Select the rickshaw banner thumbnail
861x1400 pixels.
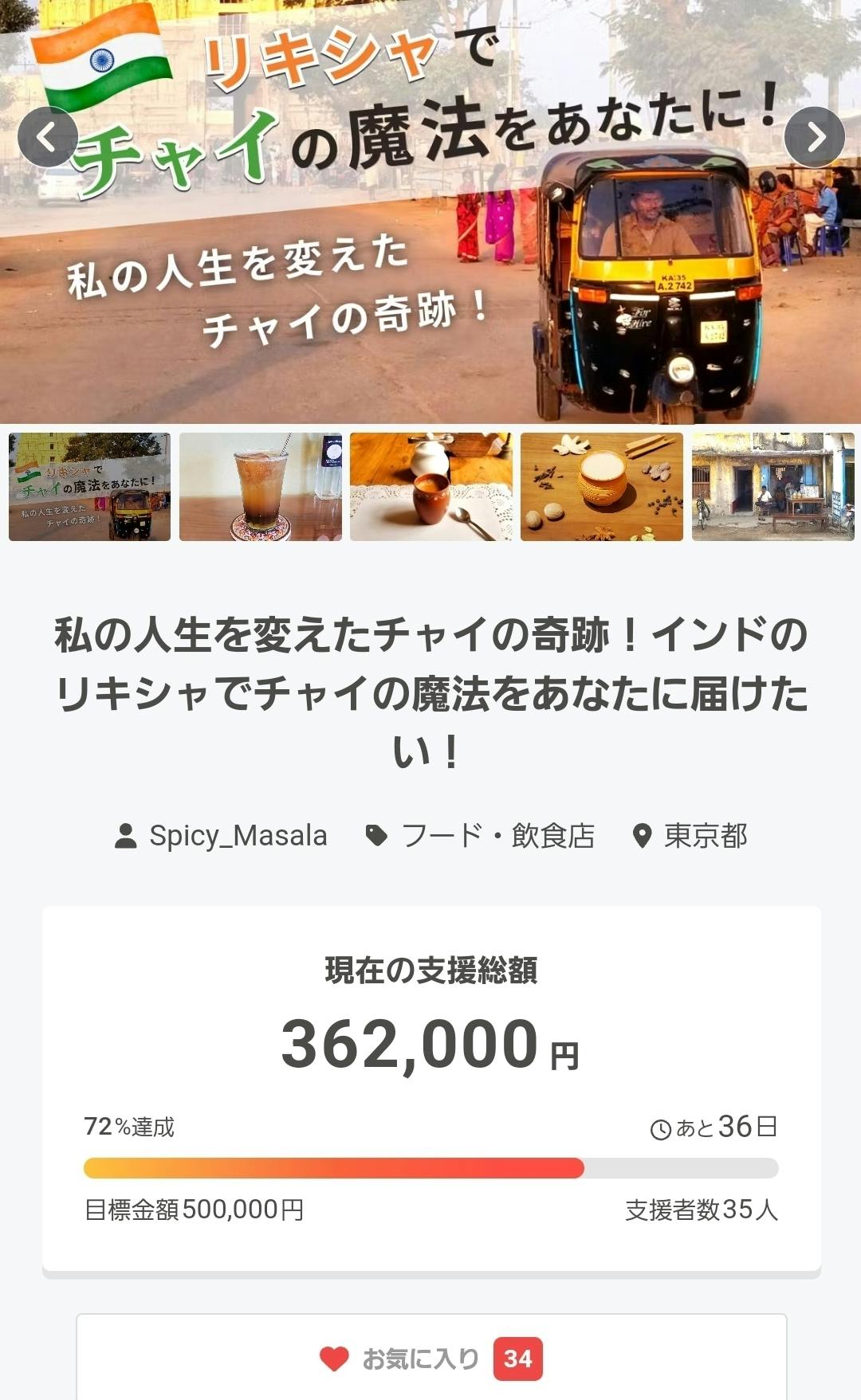point(90,487)
